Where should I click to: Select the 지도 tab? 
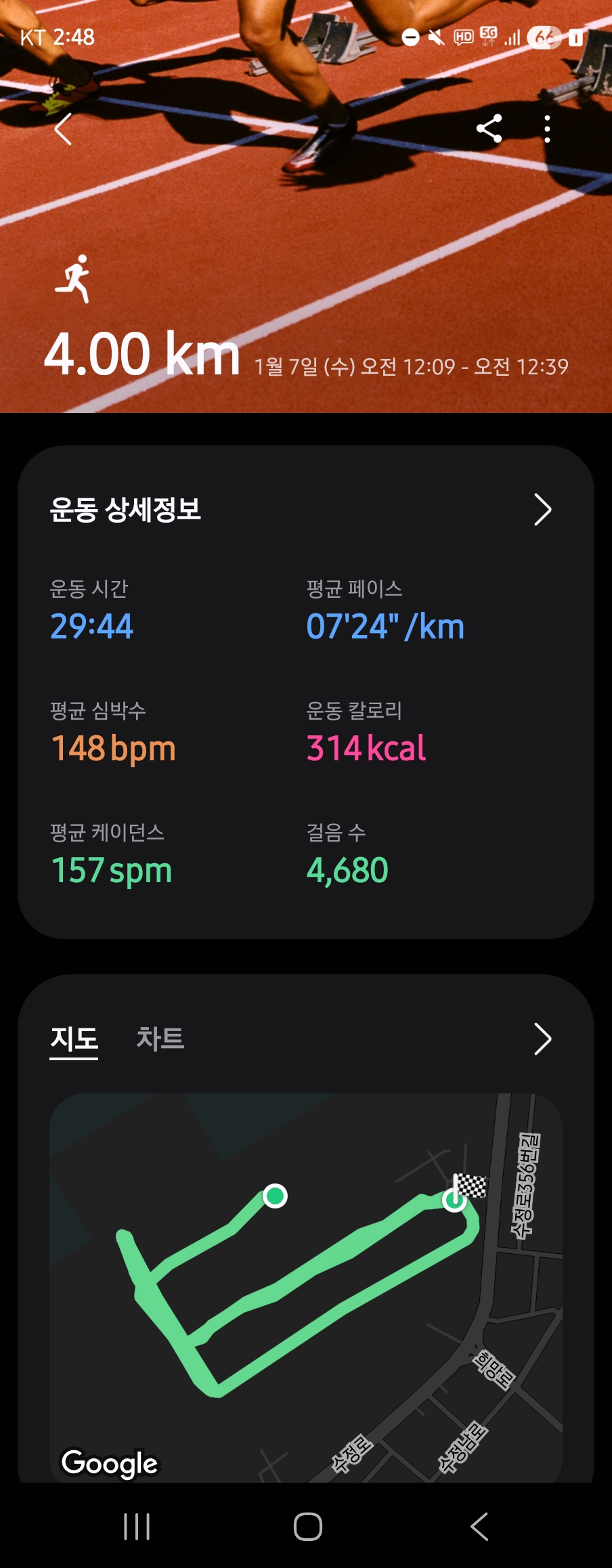click(74, 1039)
